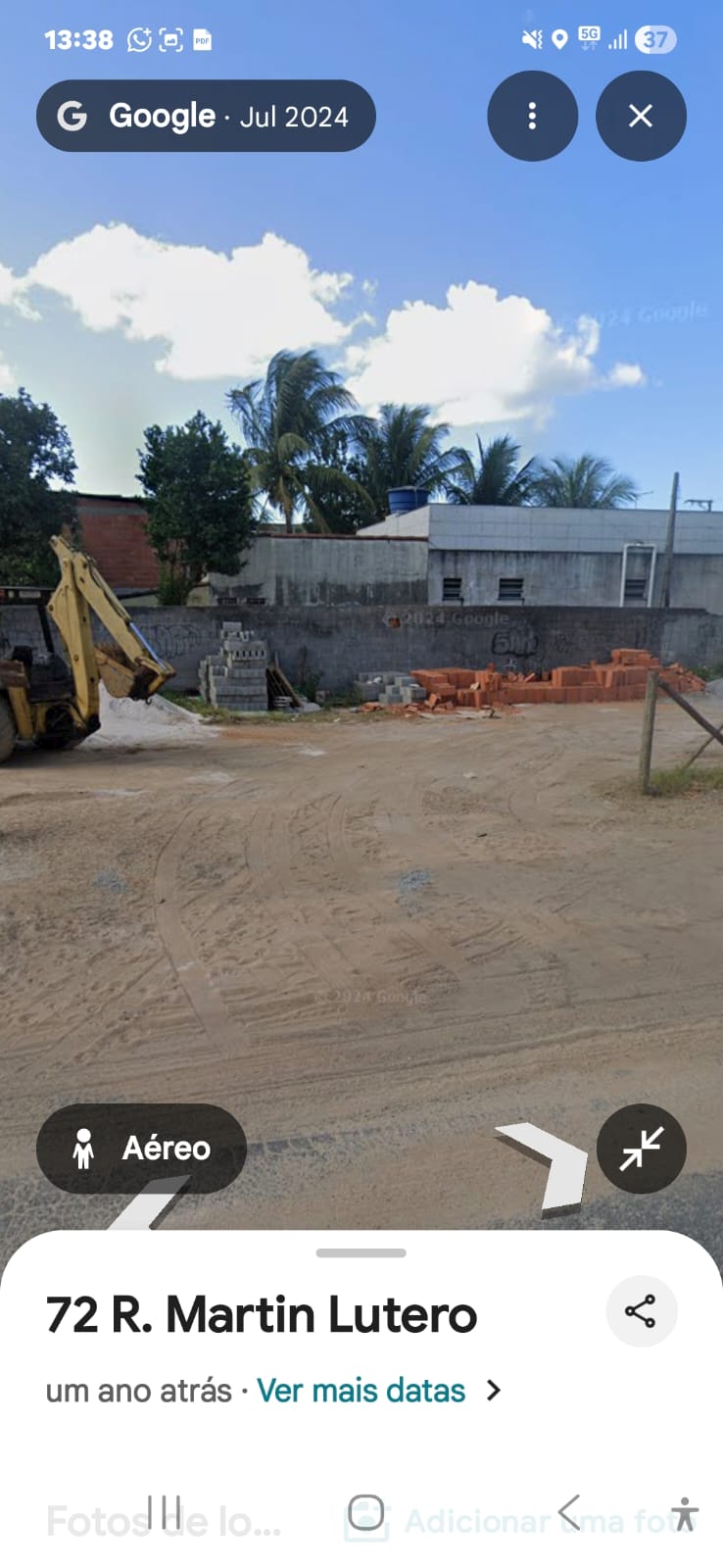Open the three-dot overflow menu
Image resolution: width=723 pixels, height=1568 pixels.
(532, 116)
